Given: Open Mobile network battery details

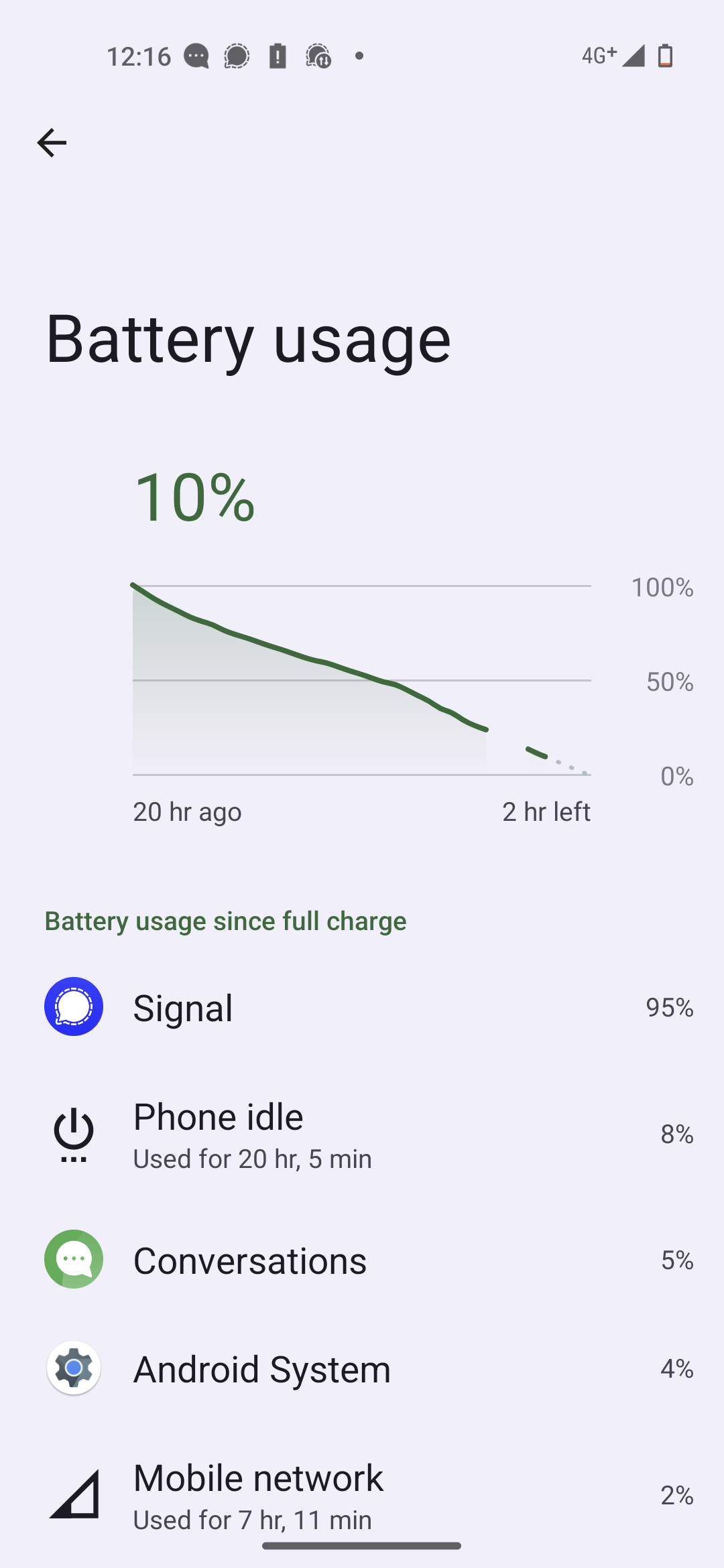Looking at the screenshot, I should click(362, 1494).
